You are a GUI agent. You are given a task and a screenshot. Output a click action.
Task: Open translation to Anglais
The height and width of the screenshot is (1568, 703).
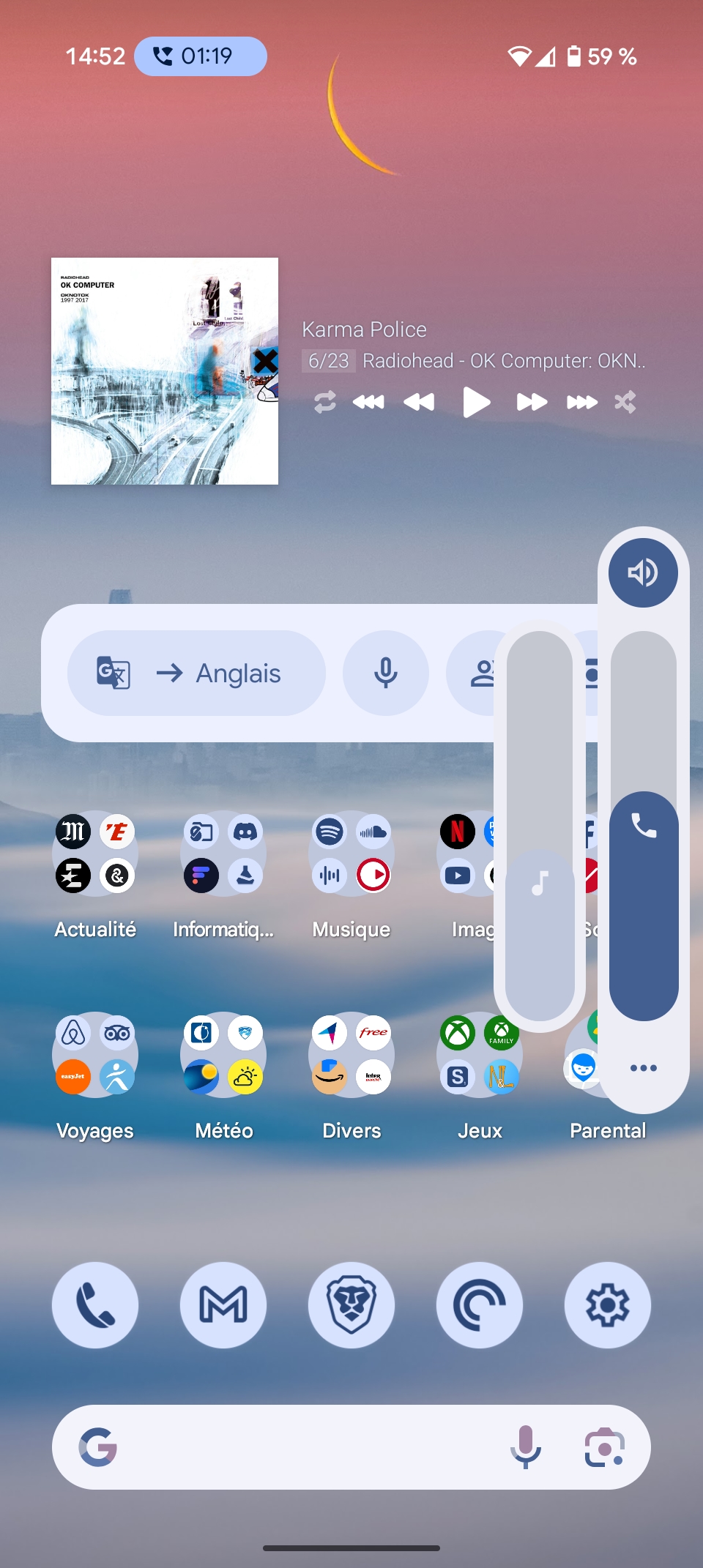point(196,673)
